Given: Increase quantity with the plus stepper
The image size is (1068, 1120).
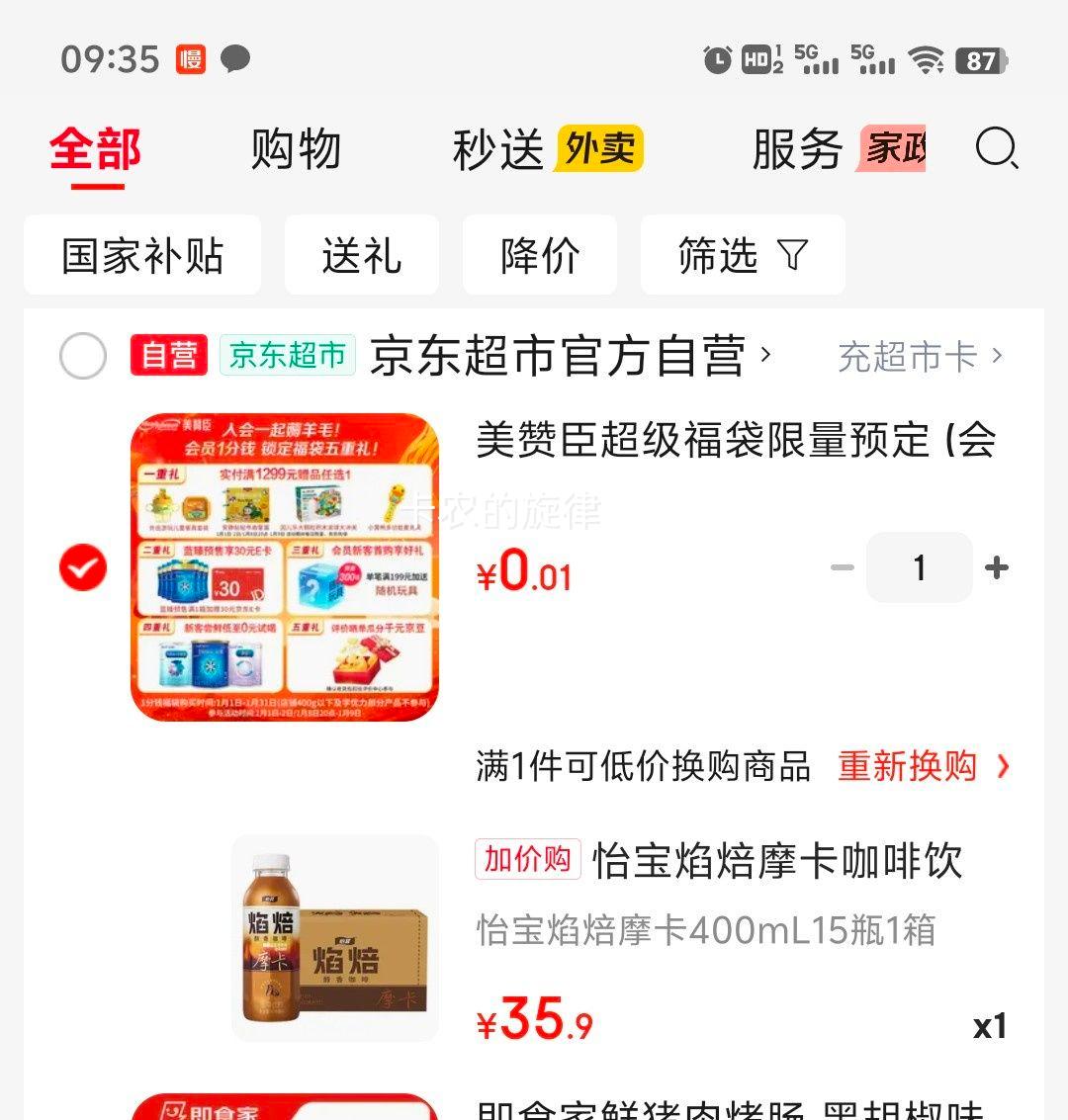Looking at the screenshot, I should [996, 567].
